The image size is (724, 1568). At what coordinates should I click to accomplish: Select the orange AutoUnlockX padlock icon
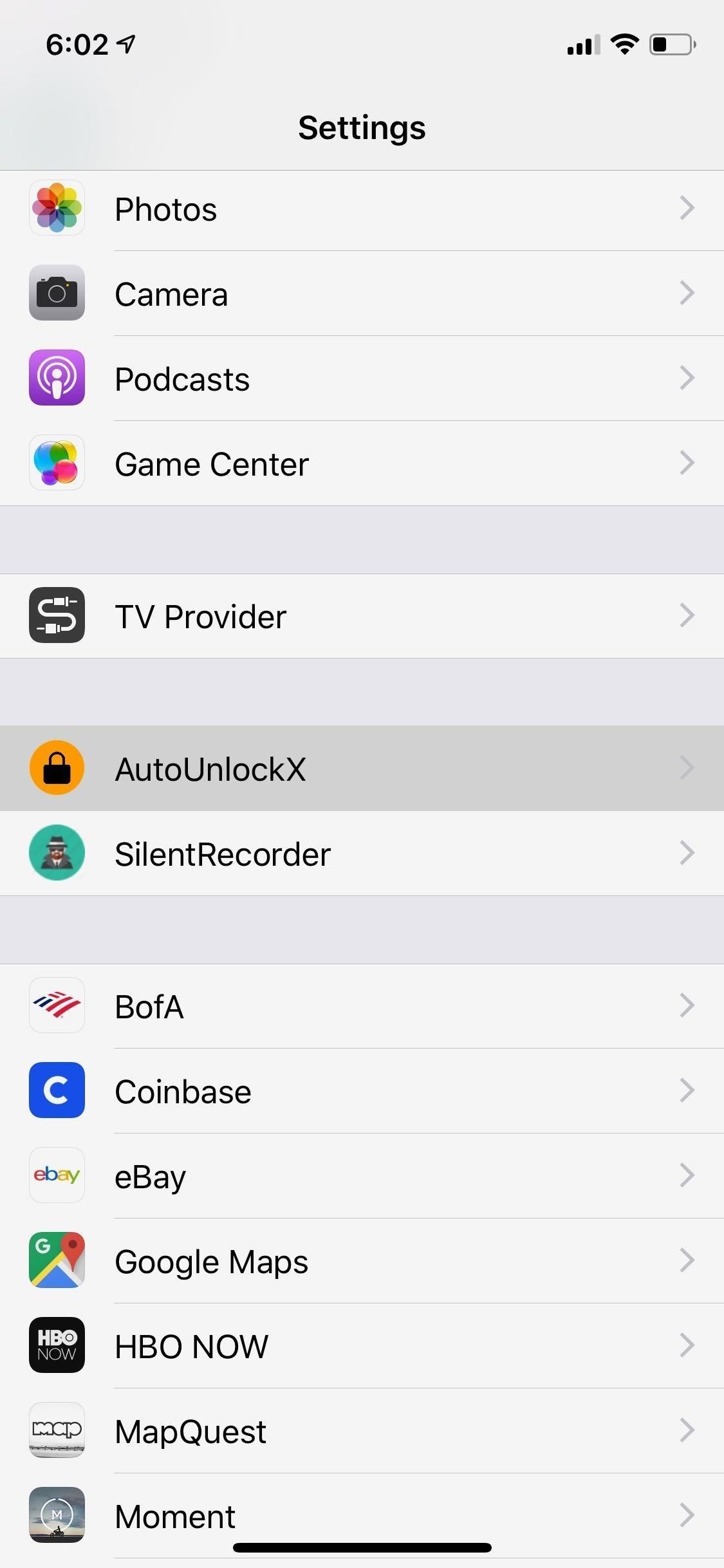[57, 768]
